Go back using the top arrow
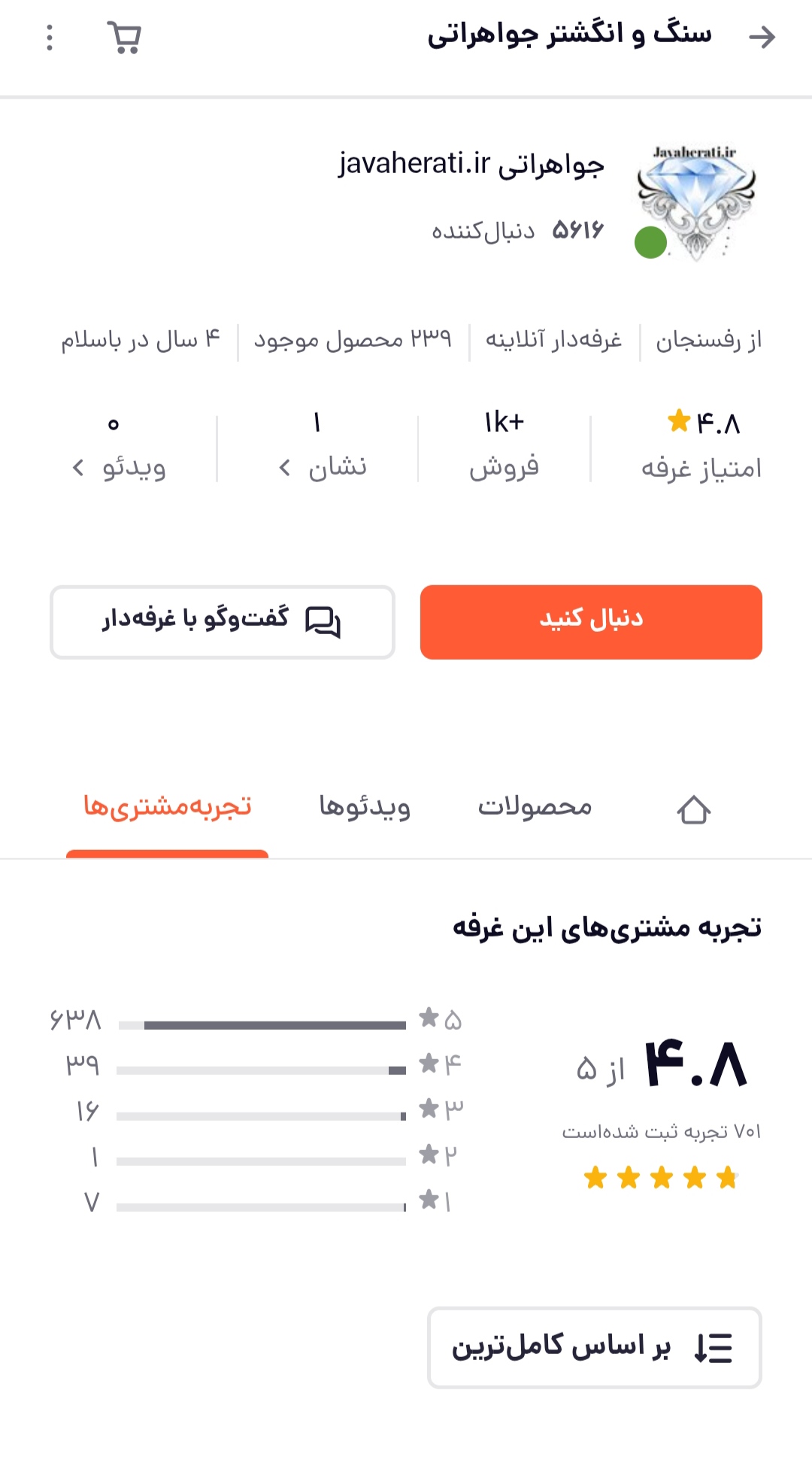Viewport: 812px width, 1457px height. pyautogui.click(x=762, y=37)
